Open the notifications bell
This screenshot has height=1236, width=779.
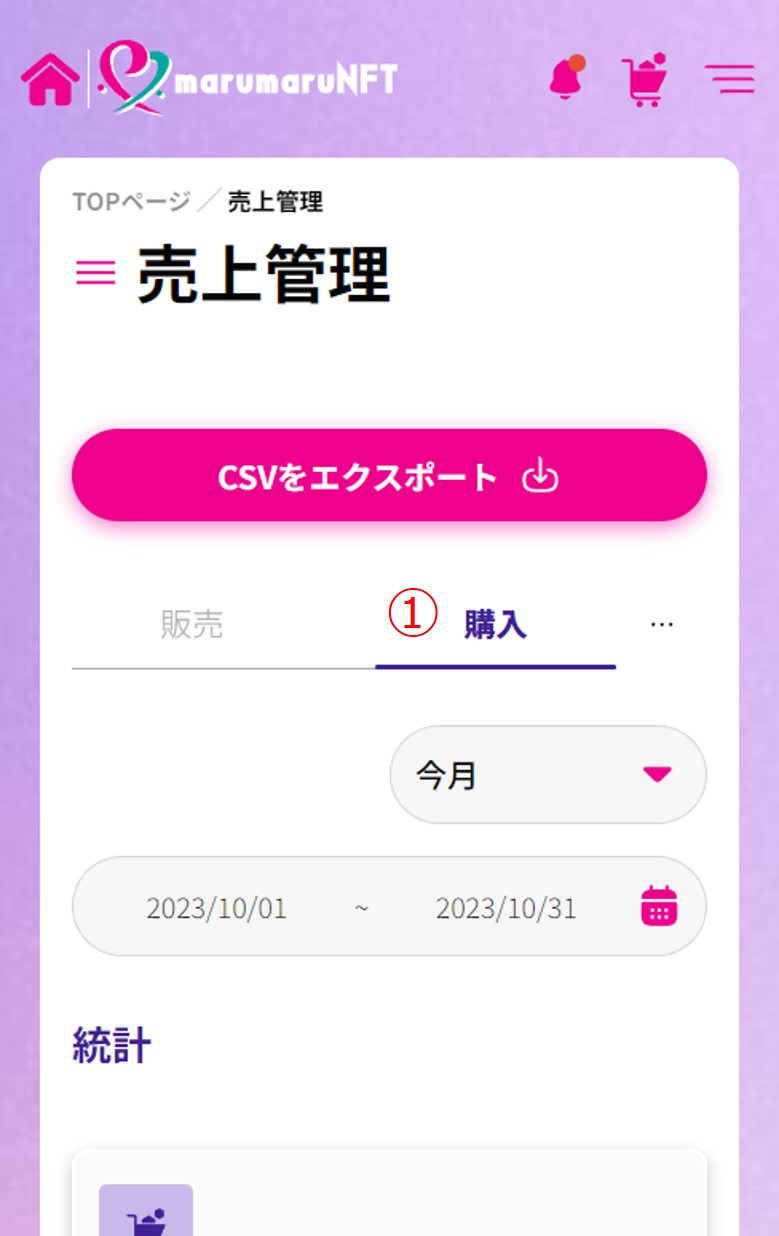566,78
